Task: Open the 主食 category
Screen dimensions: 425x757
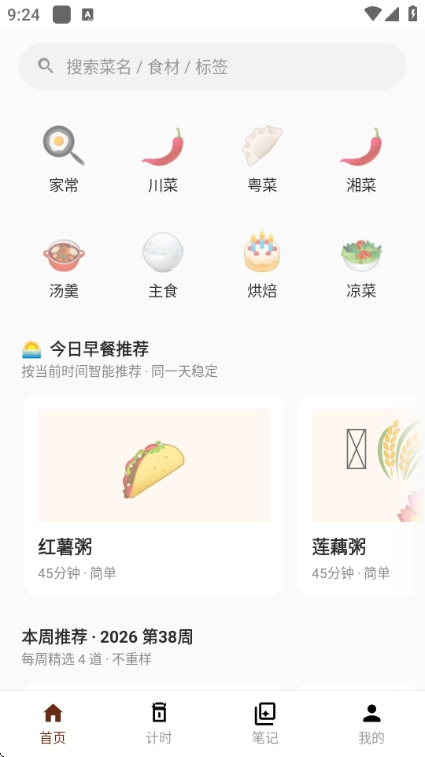Action: (x=163, y=265)
